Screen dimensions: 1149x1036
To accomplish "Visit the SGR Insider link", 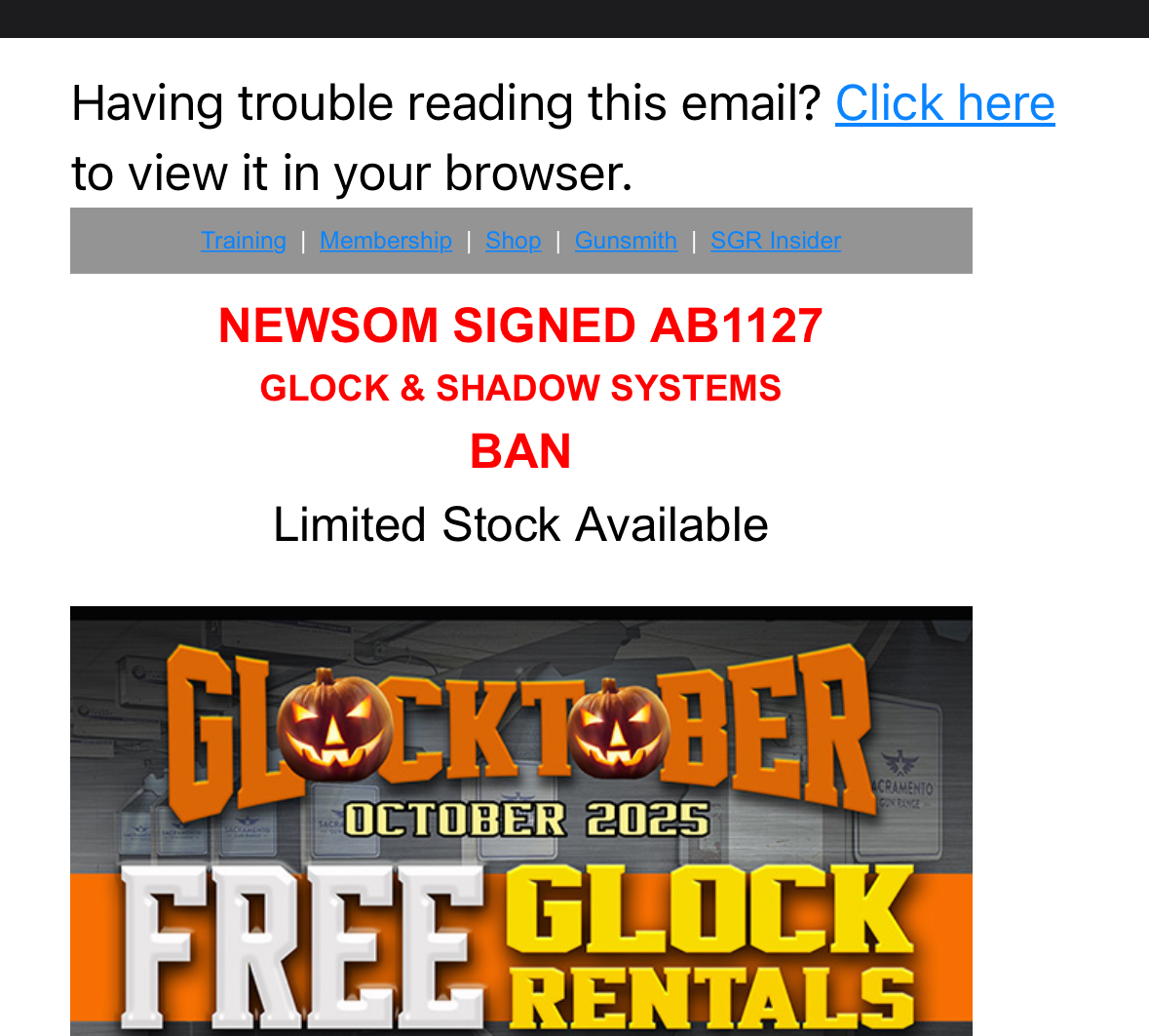I will [x=775, y=241].
